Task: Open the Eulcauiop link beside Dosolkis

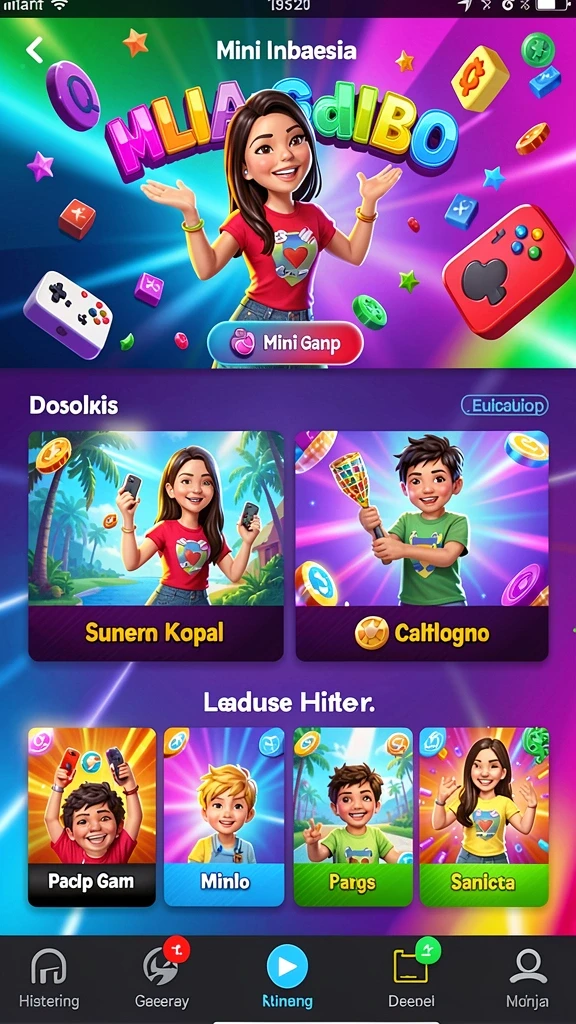Action: click(x=505, y=406)
